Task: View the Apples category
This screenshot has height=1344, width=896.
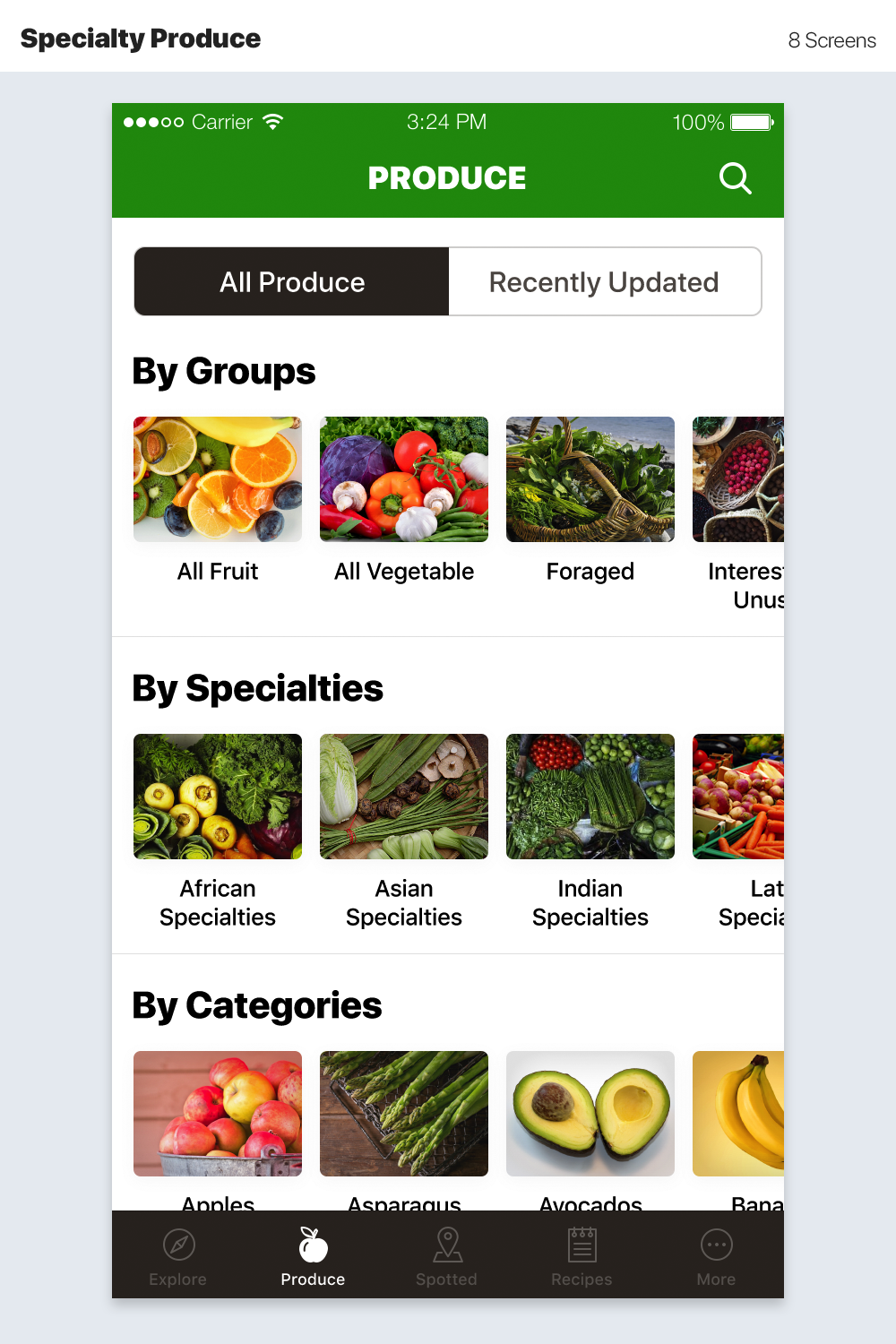Action: [217, 1114]
